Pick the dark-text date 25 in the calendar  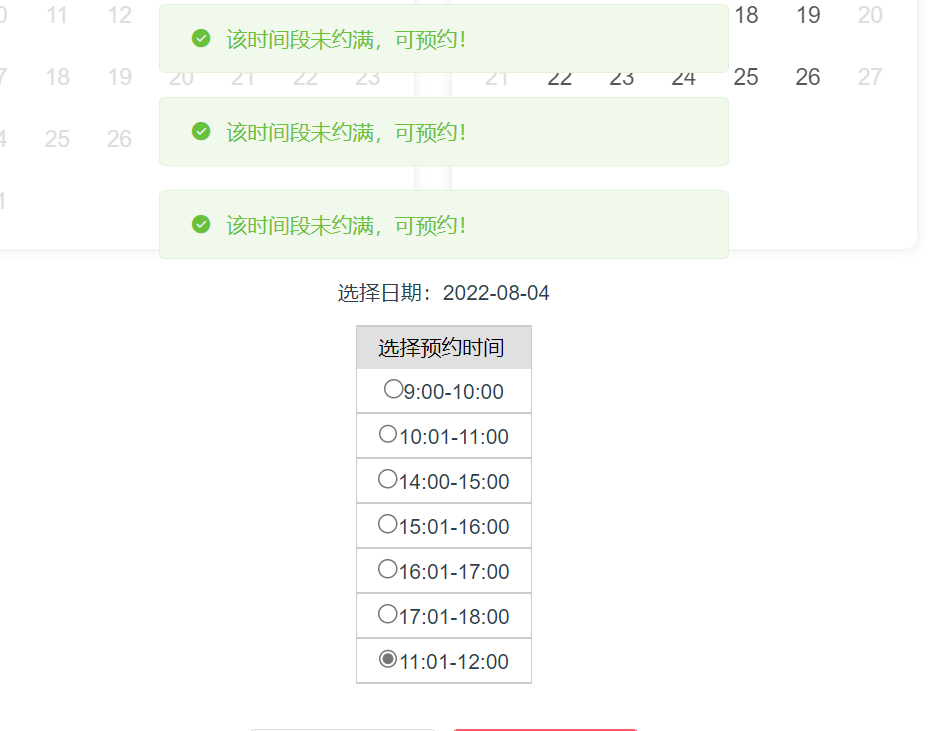[x=746, y=77]
